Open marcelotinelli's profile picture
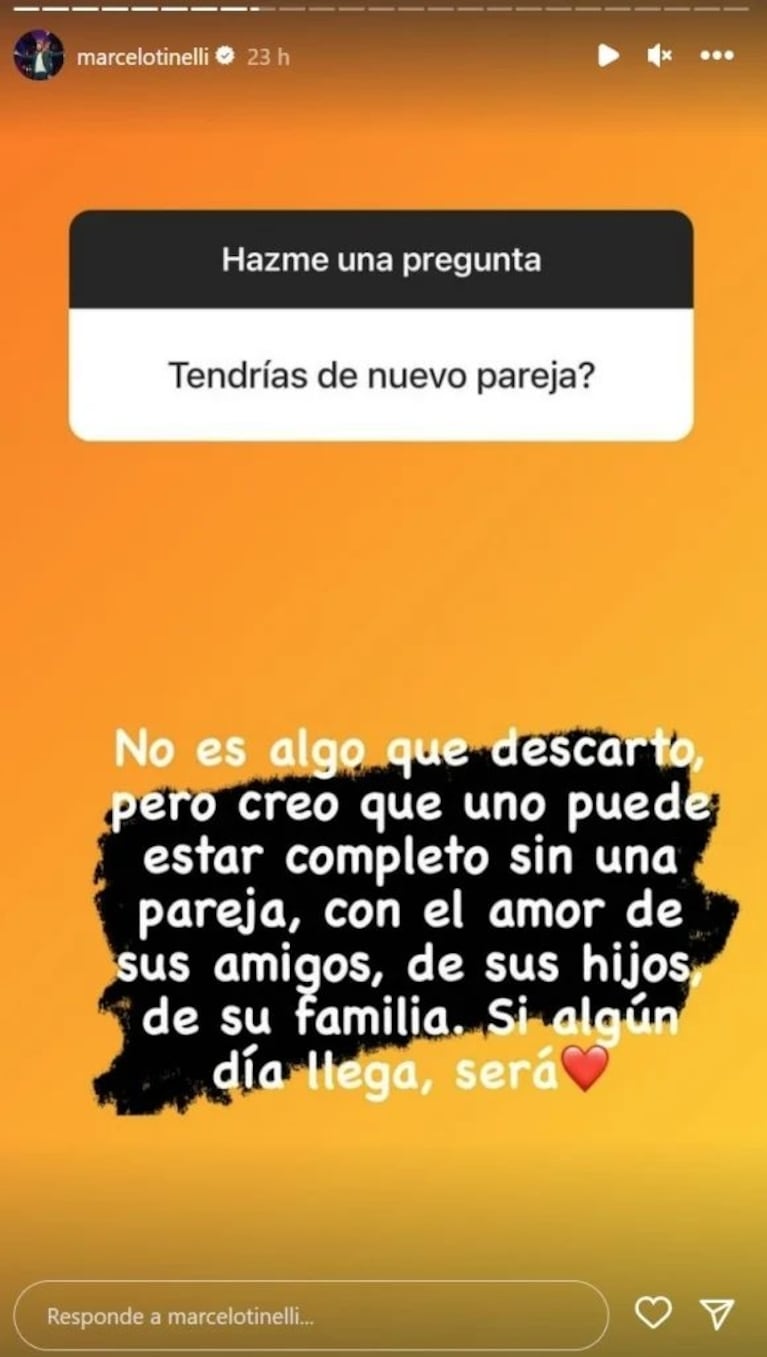 coord(39,56)
